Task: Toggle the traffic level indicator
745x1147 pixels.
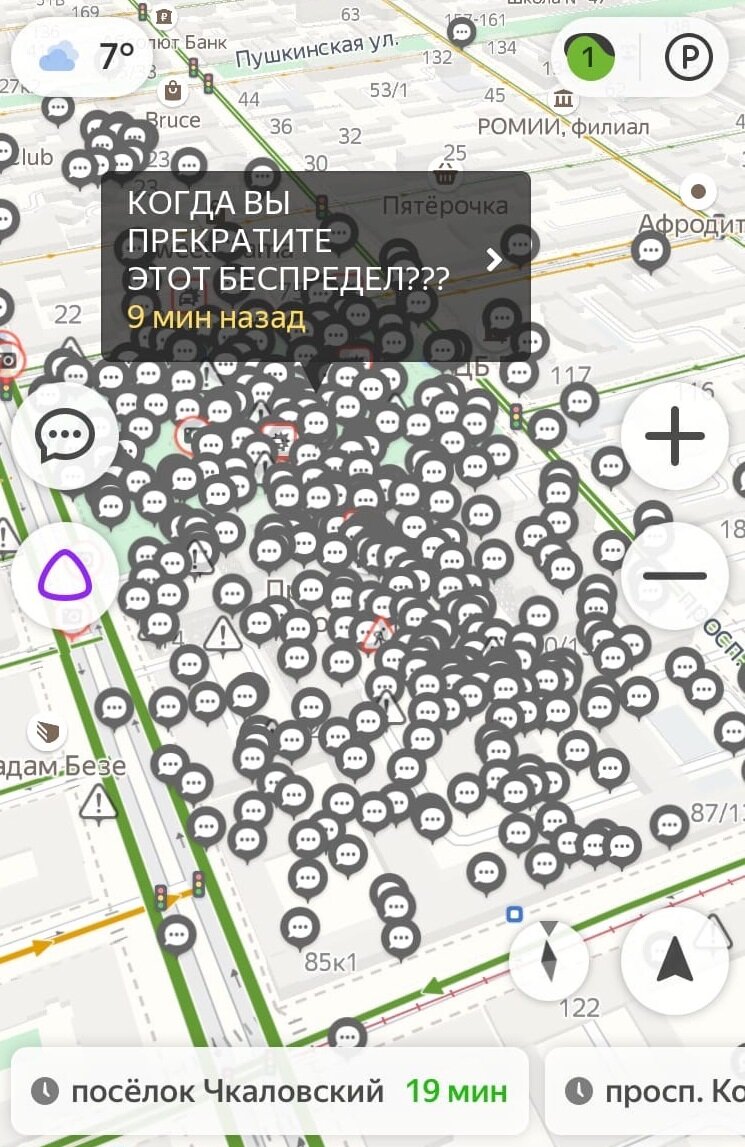Action: pos(589,58)
